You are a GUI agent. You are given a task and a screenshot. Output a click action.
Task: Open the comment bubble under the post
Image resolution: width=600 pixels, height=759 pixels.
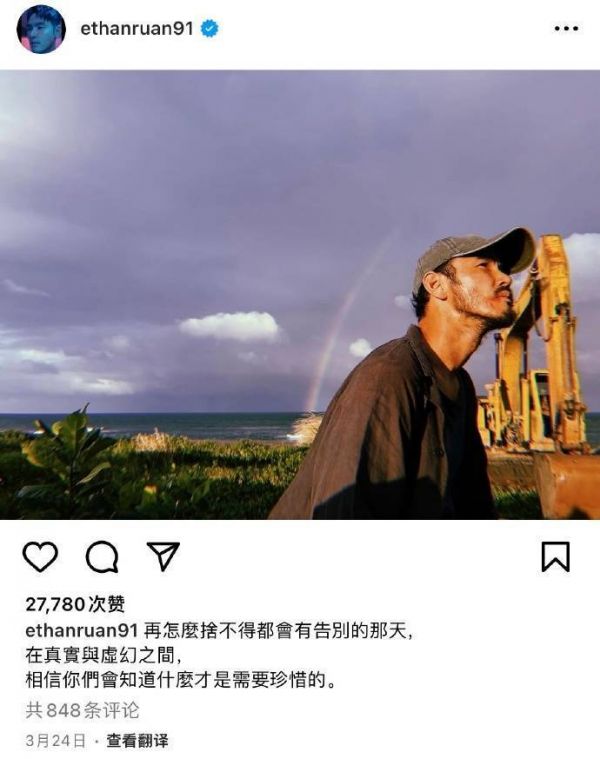click(x=101, y=557)
